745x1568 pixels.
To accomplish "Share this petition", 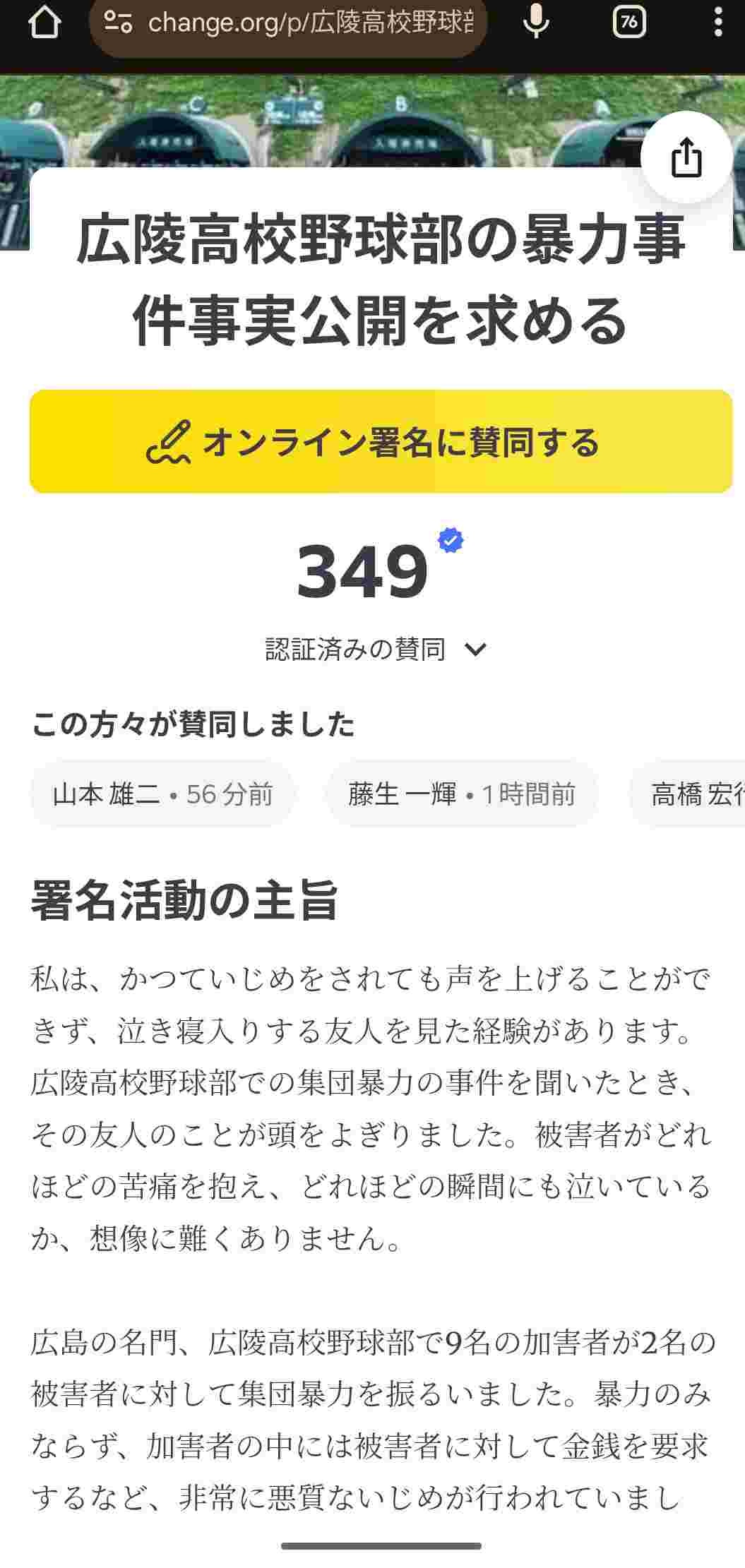I will (x=686, y=157).
